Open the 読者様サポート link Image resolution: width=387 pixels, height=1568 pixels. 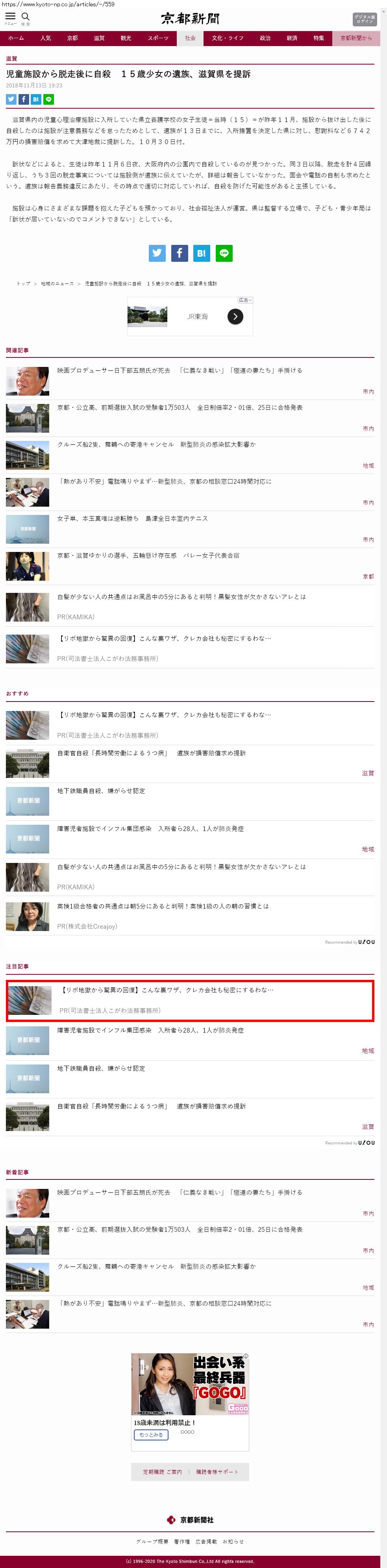pos(217,1472)
